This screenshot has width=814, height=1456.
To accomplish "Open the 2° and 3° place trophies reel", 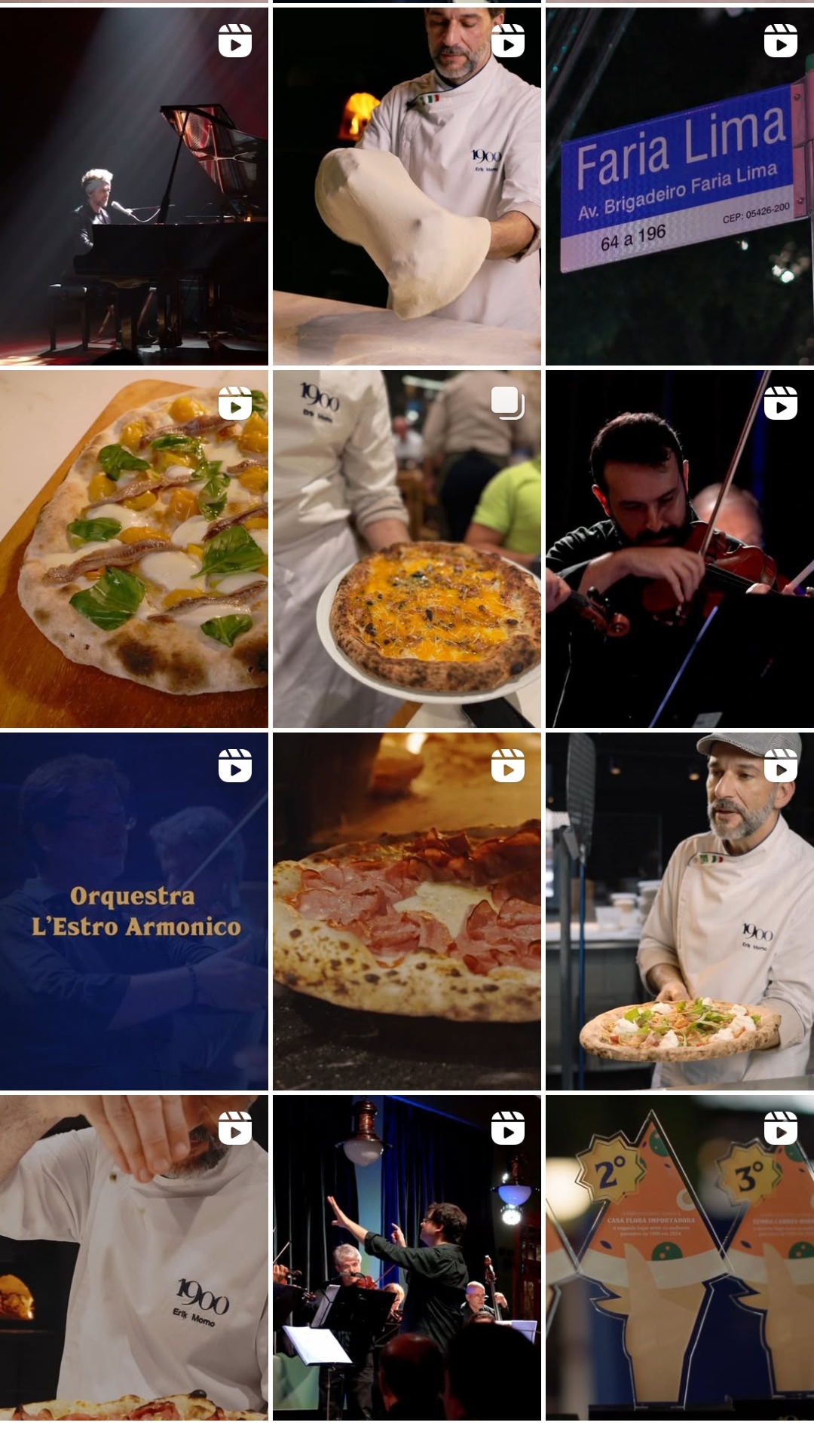I will (679, 1257).
